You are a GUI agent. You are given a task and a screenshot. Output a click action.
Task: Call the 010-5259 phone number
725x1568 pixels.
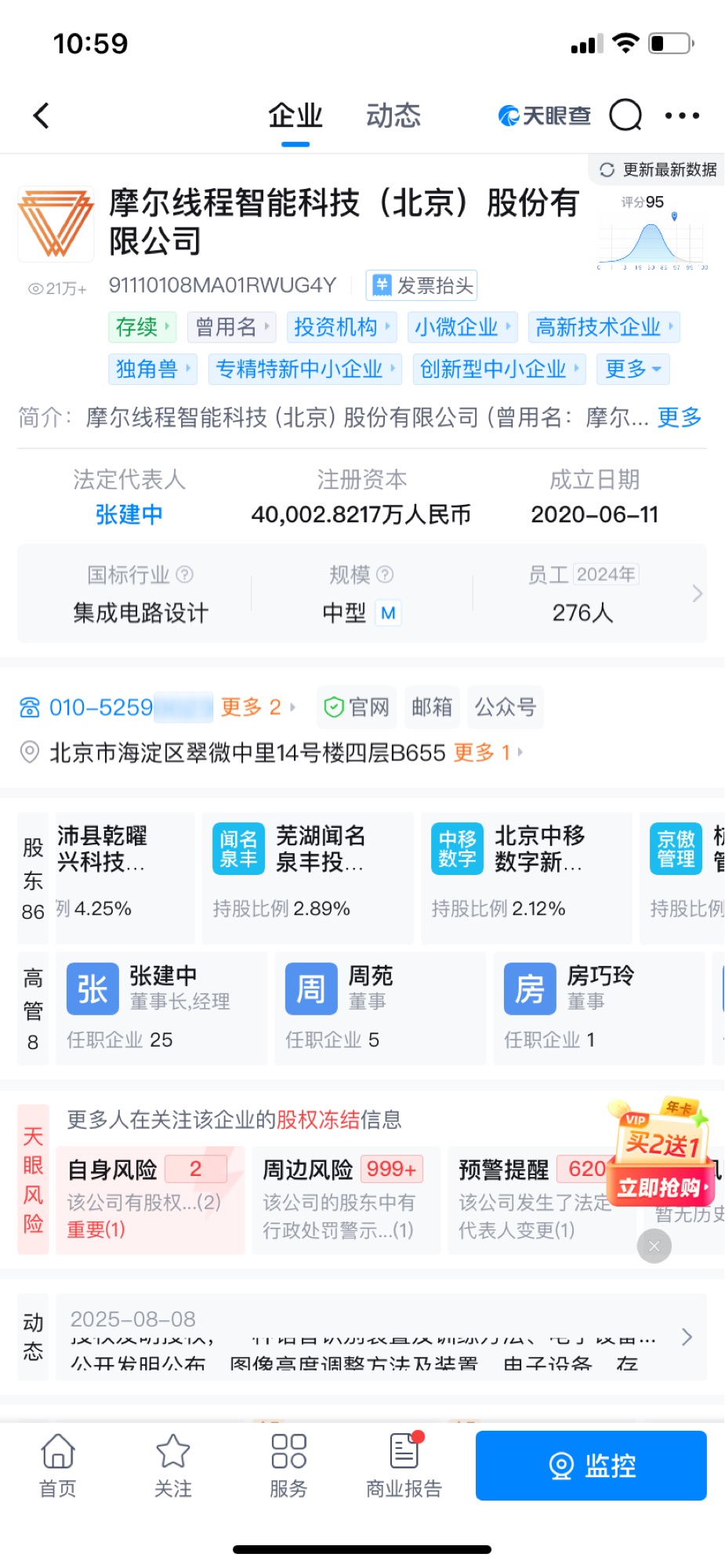pos(102,707)
